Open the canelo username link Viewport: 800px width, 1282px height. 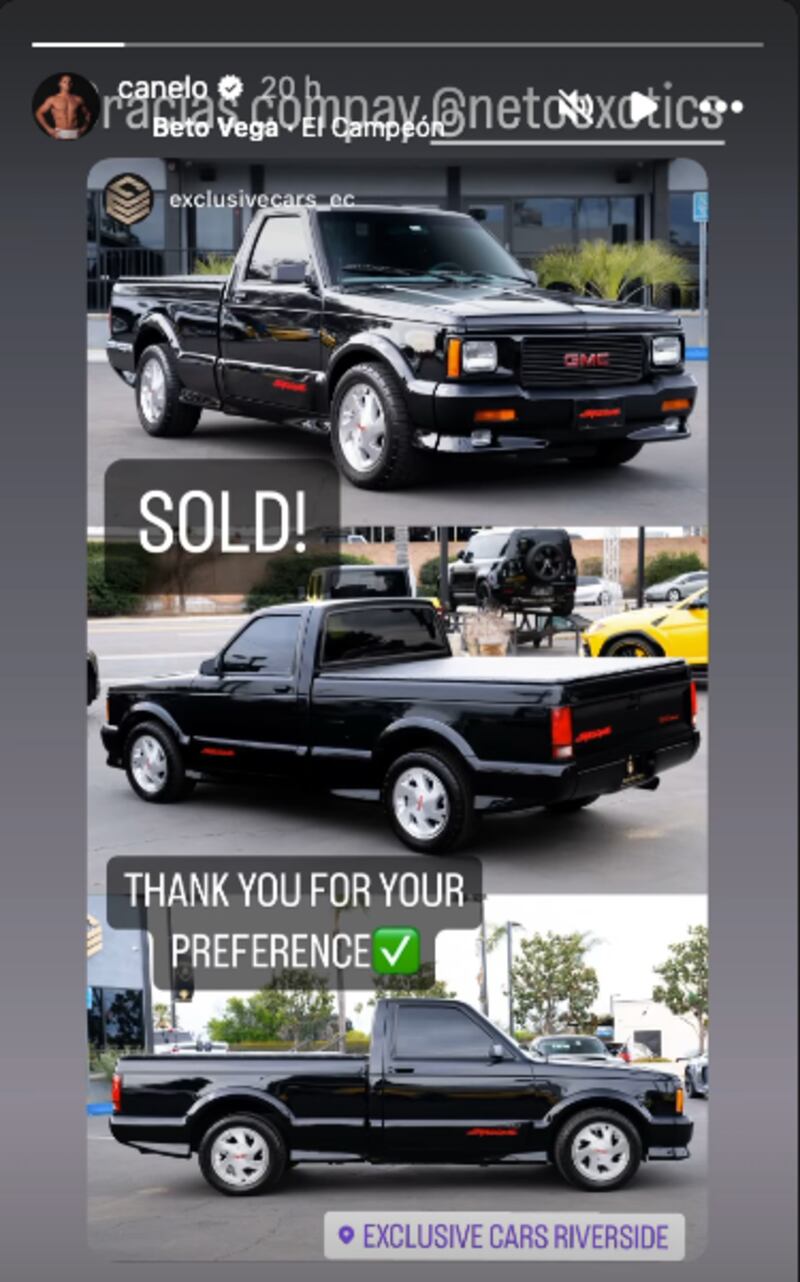(163, 88)
